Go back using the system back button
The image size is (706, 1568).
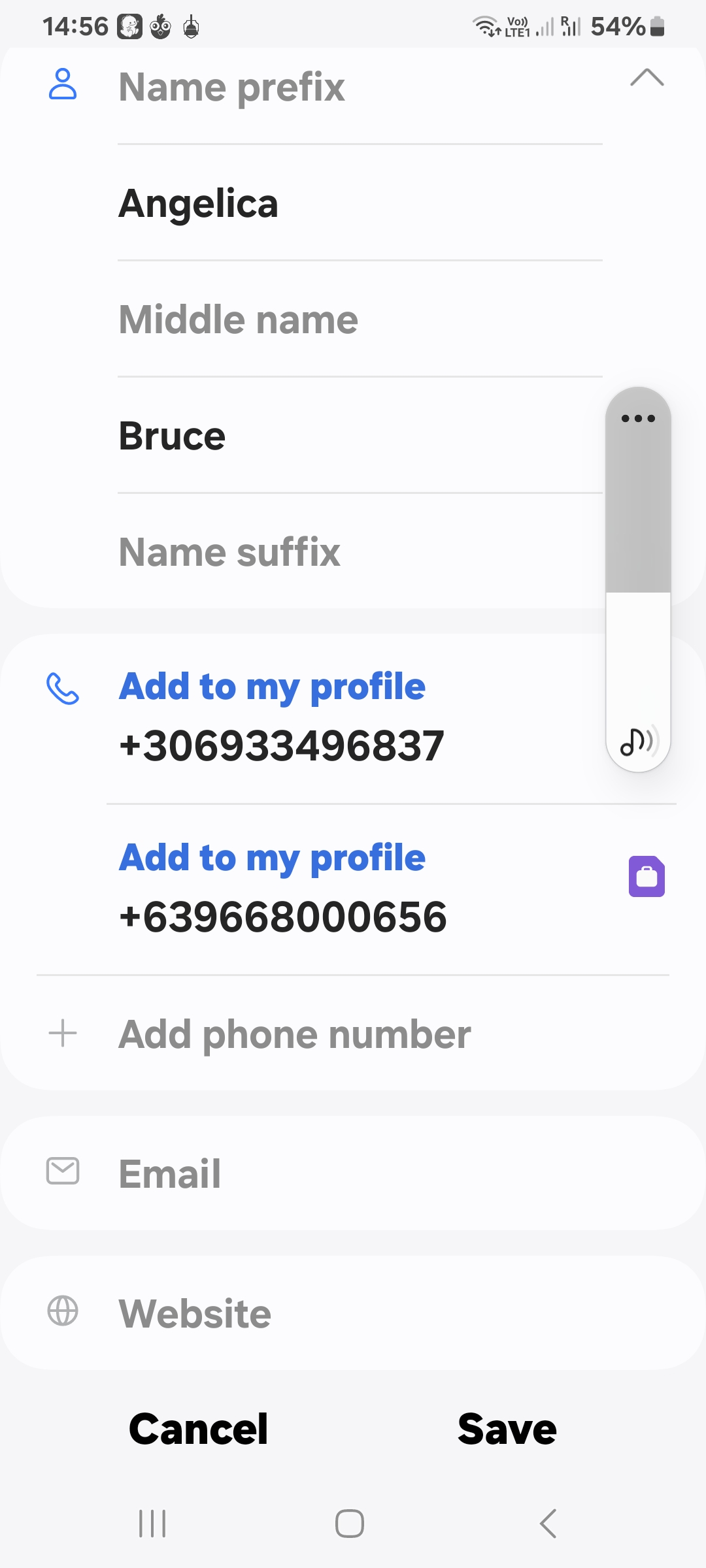tap(548, 1524)
